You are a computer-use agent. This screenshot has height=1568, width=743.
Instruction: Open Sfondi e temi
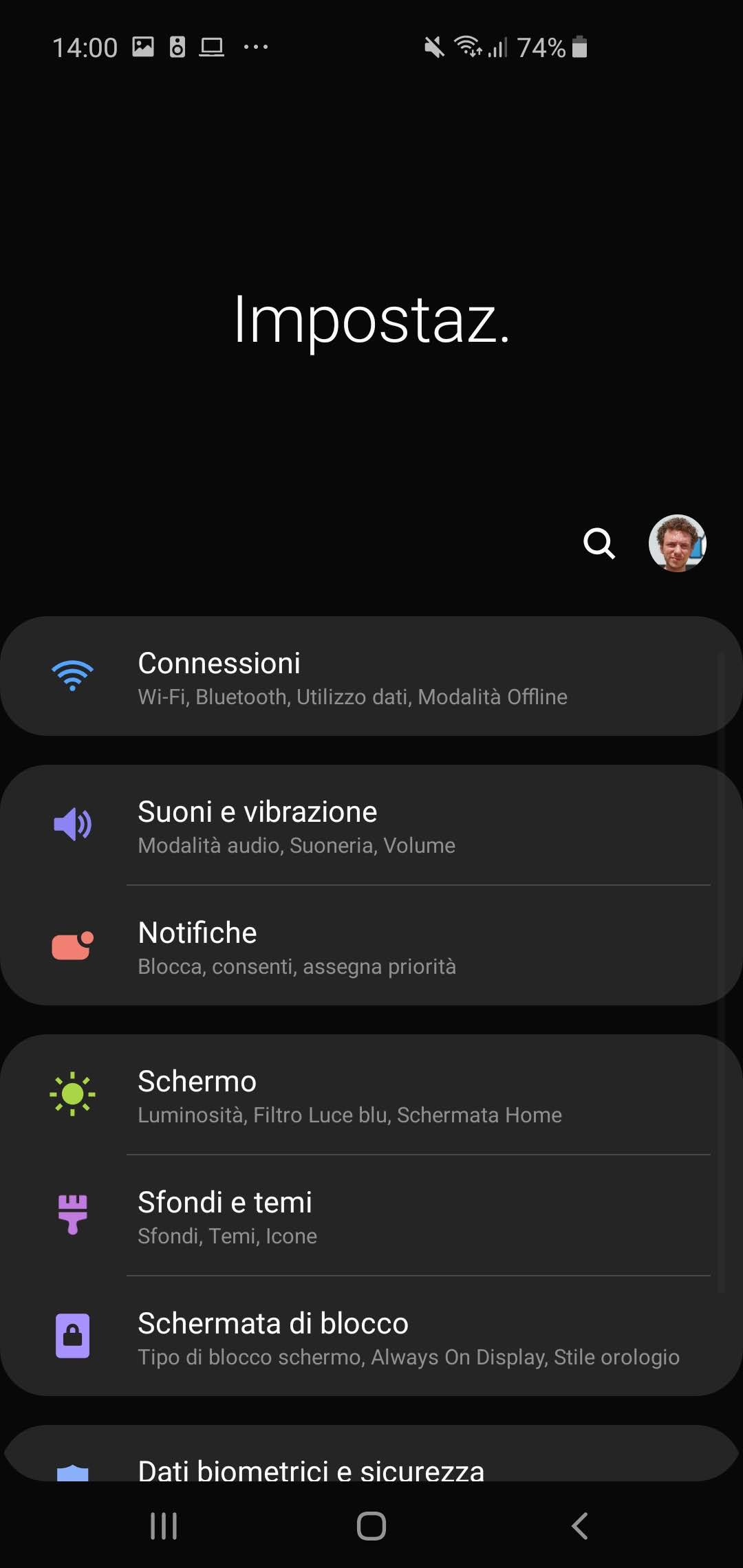coord(371,1216)
